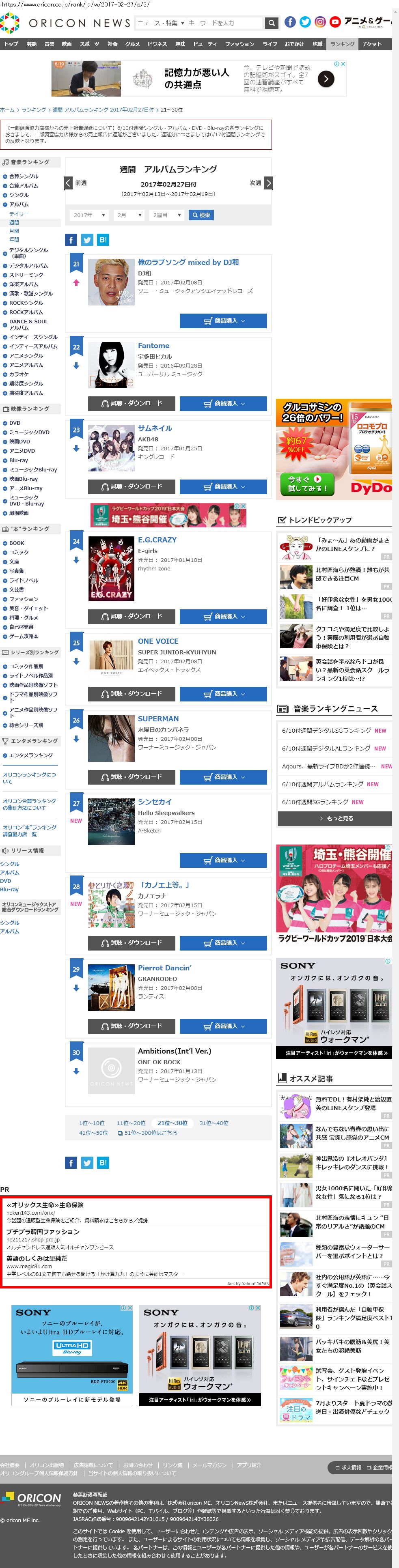Open the Blu-ray ranking in sidebar
Viewport: 399px width, 1568px height.
pos(18,460)
